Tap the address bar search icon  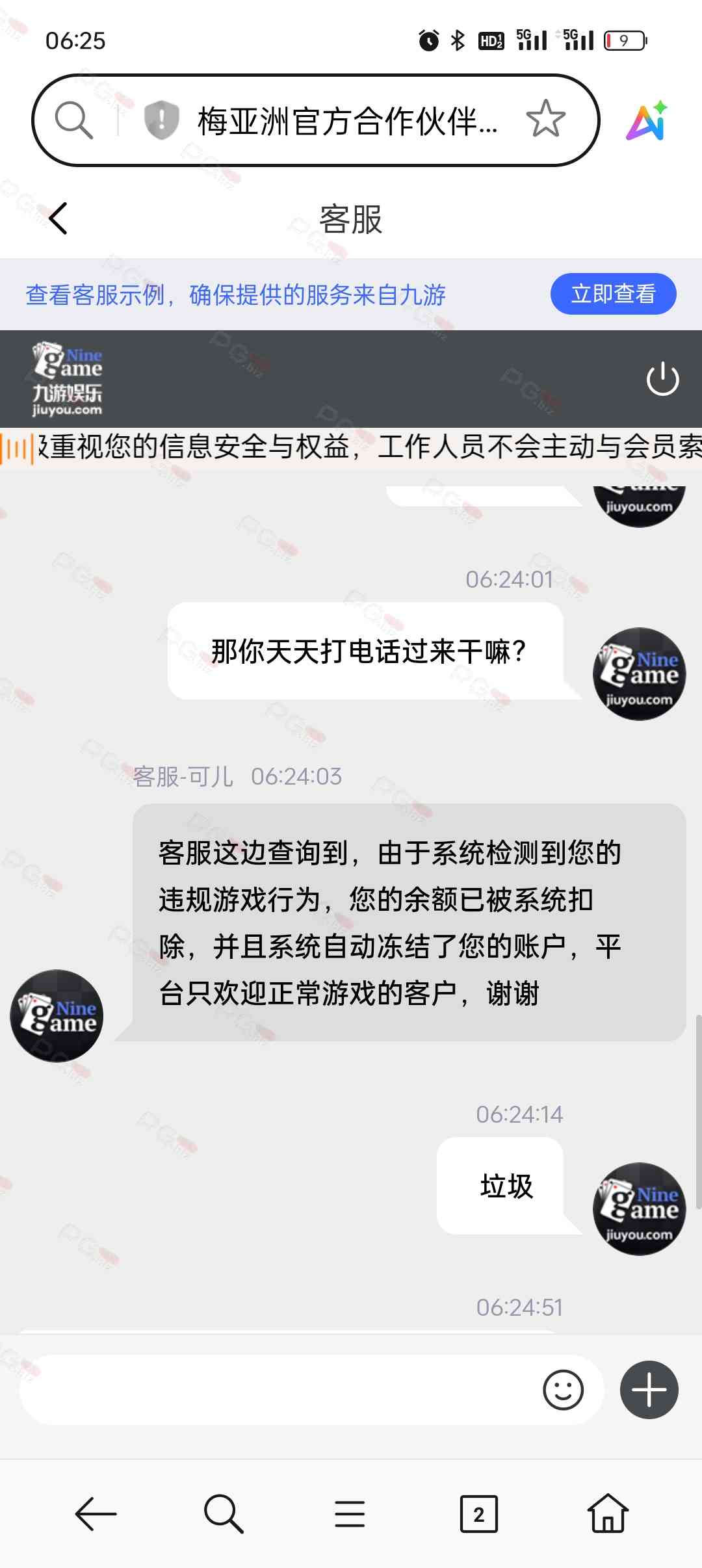[73, 120]
